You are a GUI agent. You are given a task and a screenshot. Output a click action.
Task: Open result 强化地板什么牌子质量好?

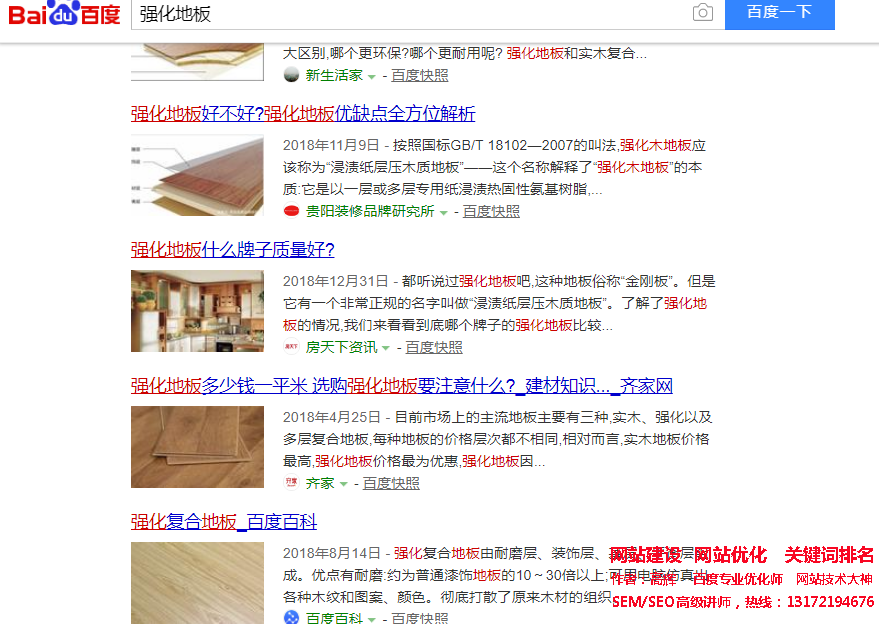(232, 250)
